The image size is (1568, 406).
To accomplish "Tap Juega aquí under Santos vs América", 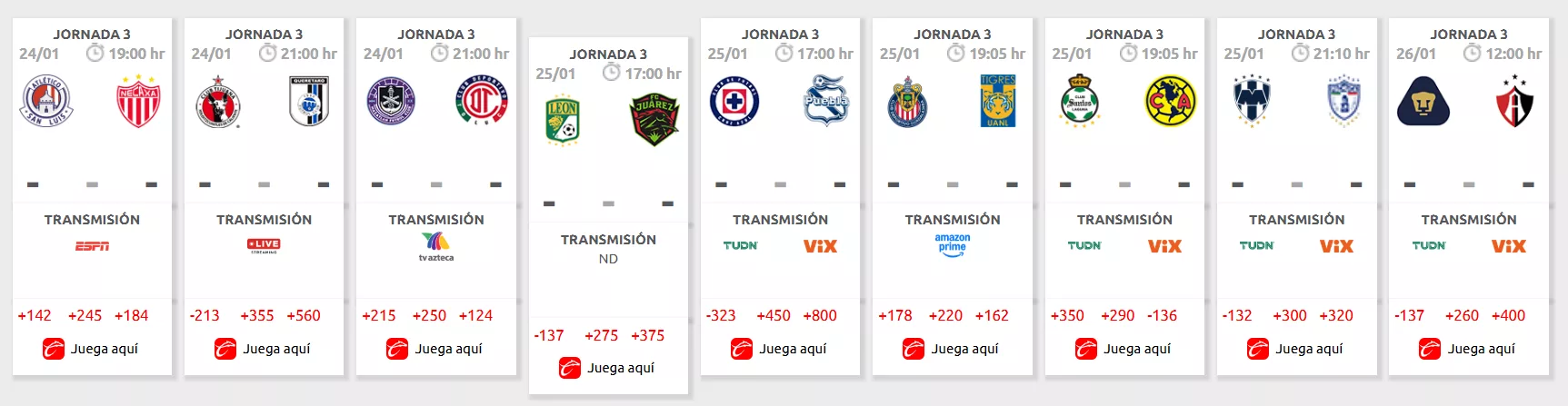I will pyautogui.click(x=1124, y=349).
